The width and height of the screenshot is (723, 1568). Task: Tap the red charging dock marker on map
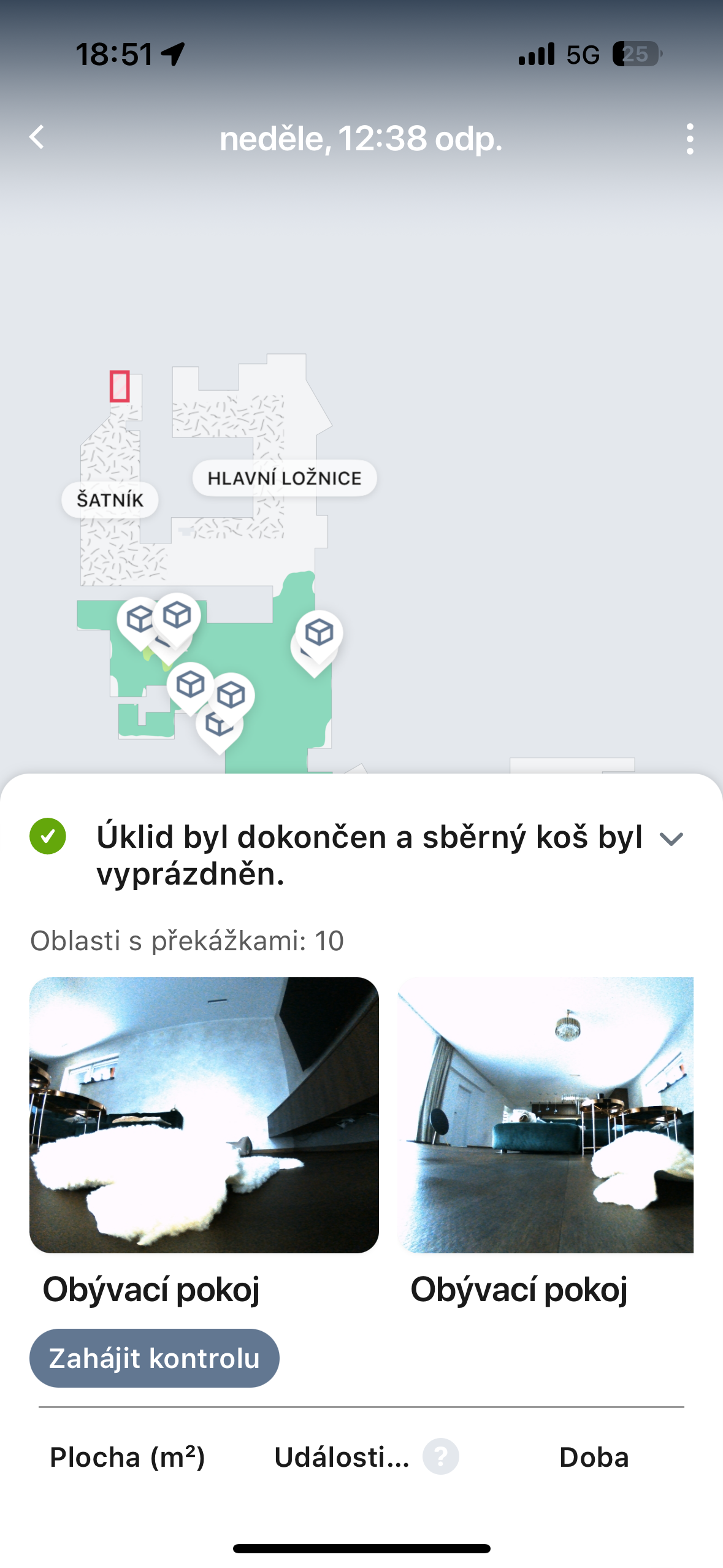pos(120,386)
